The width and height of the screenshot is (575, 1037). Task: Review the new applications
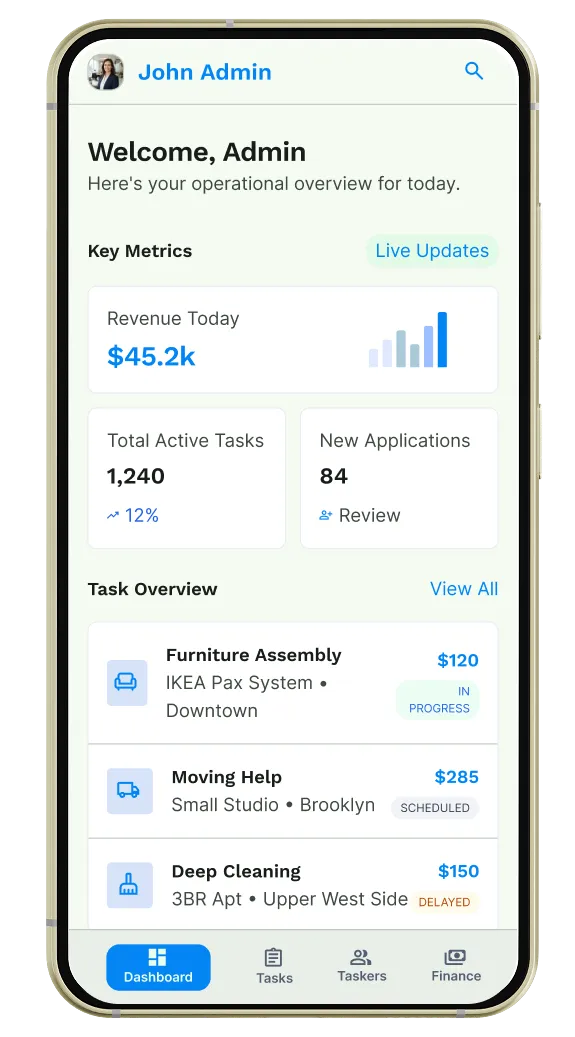(360, 515)
